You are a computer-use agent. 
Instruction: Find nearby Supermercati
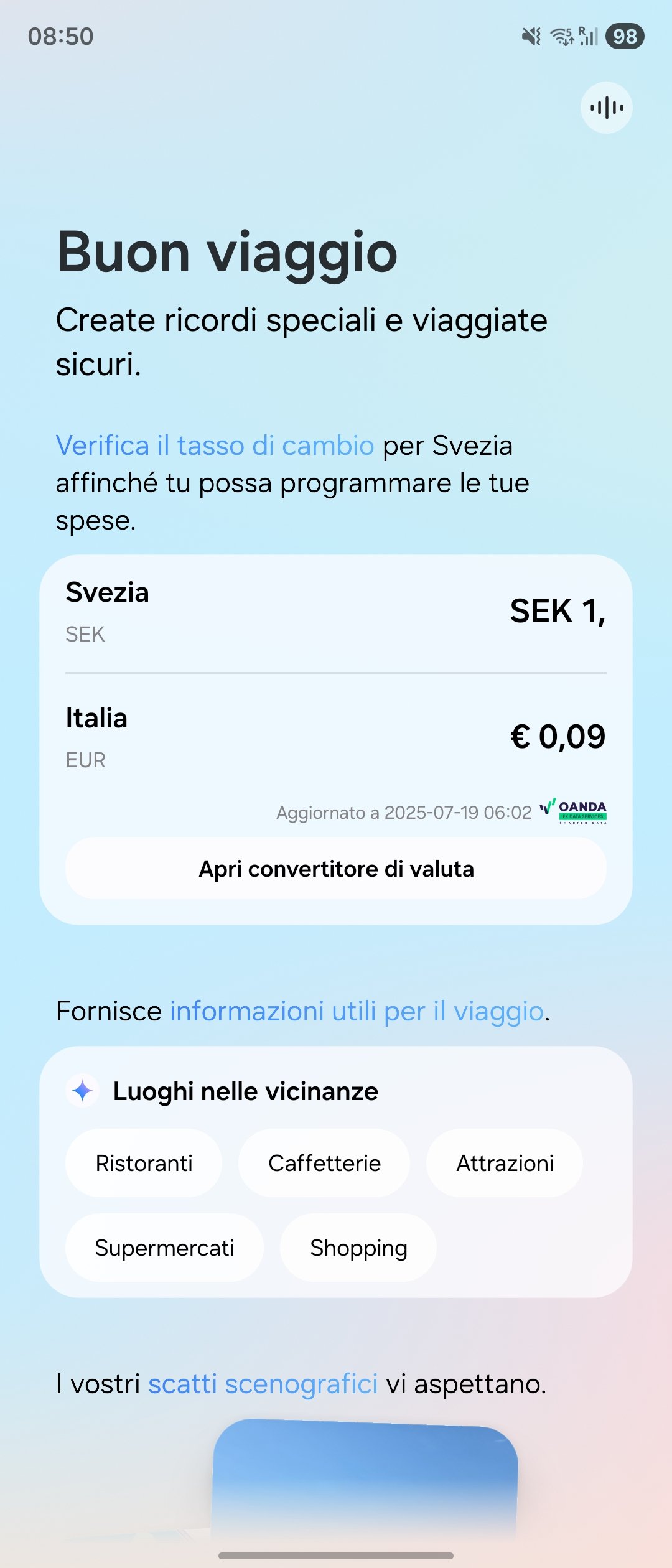(x=164, y=1248)
